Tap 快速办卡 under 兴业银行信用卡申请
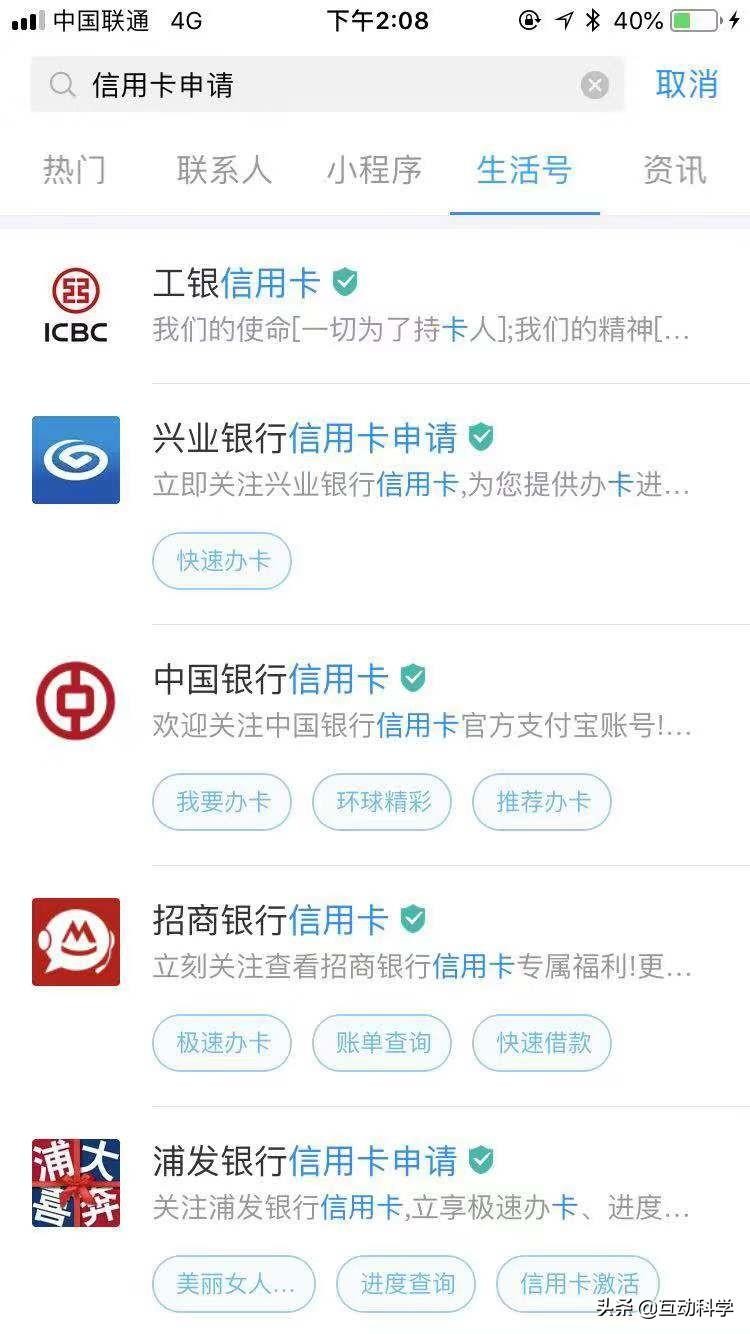Screen dimensions: 750x1334 coord(221,561)
